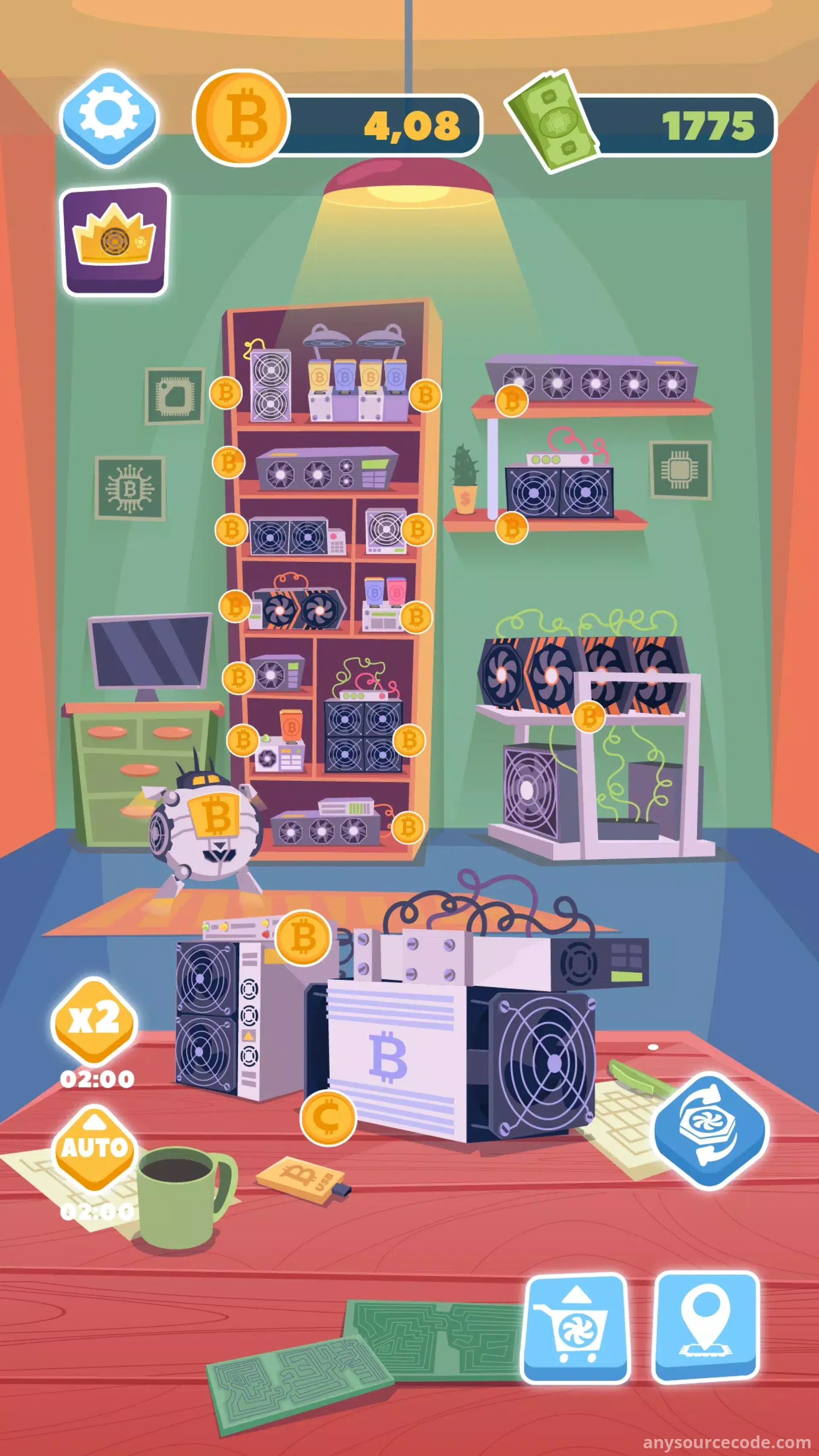Viewport: 819px width, 1456px height.
Task: Open the crown premium button
Action: coord(115,239)
